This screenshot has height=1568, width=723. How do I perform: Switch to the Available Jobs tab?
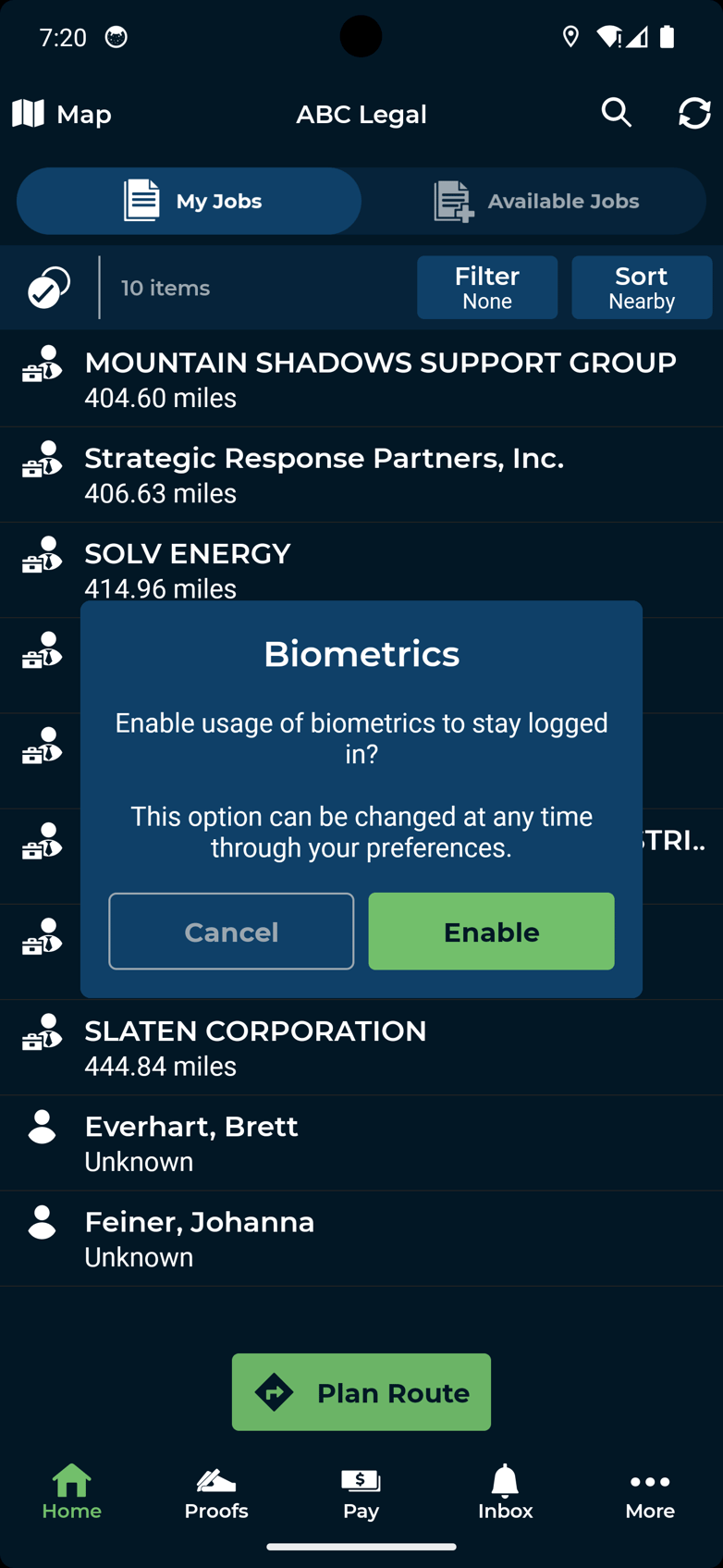tap(534, 201)
